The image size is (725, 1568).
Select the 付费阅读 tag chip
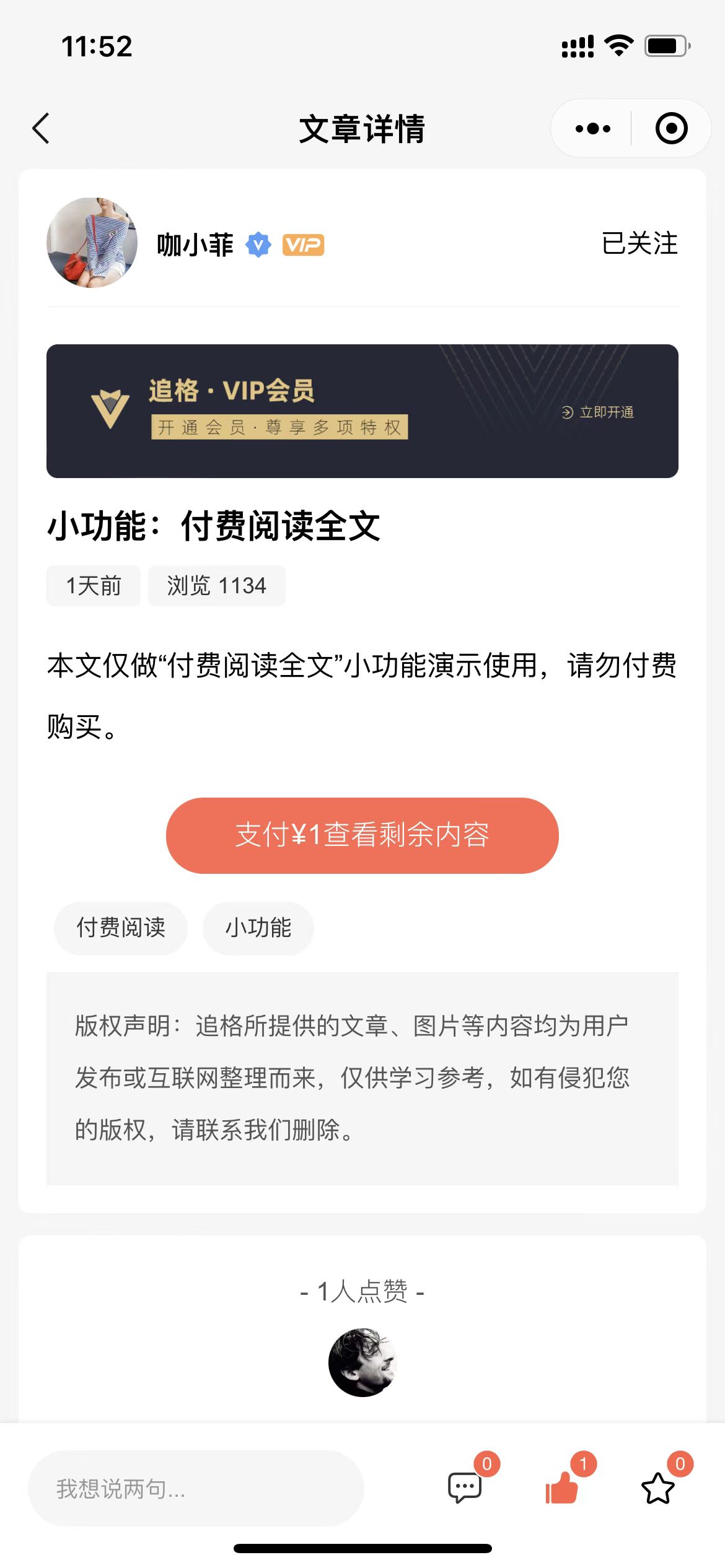[121, 928]
